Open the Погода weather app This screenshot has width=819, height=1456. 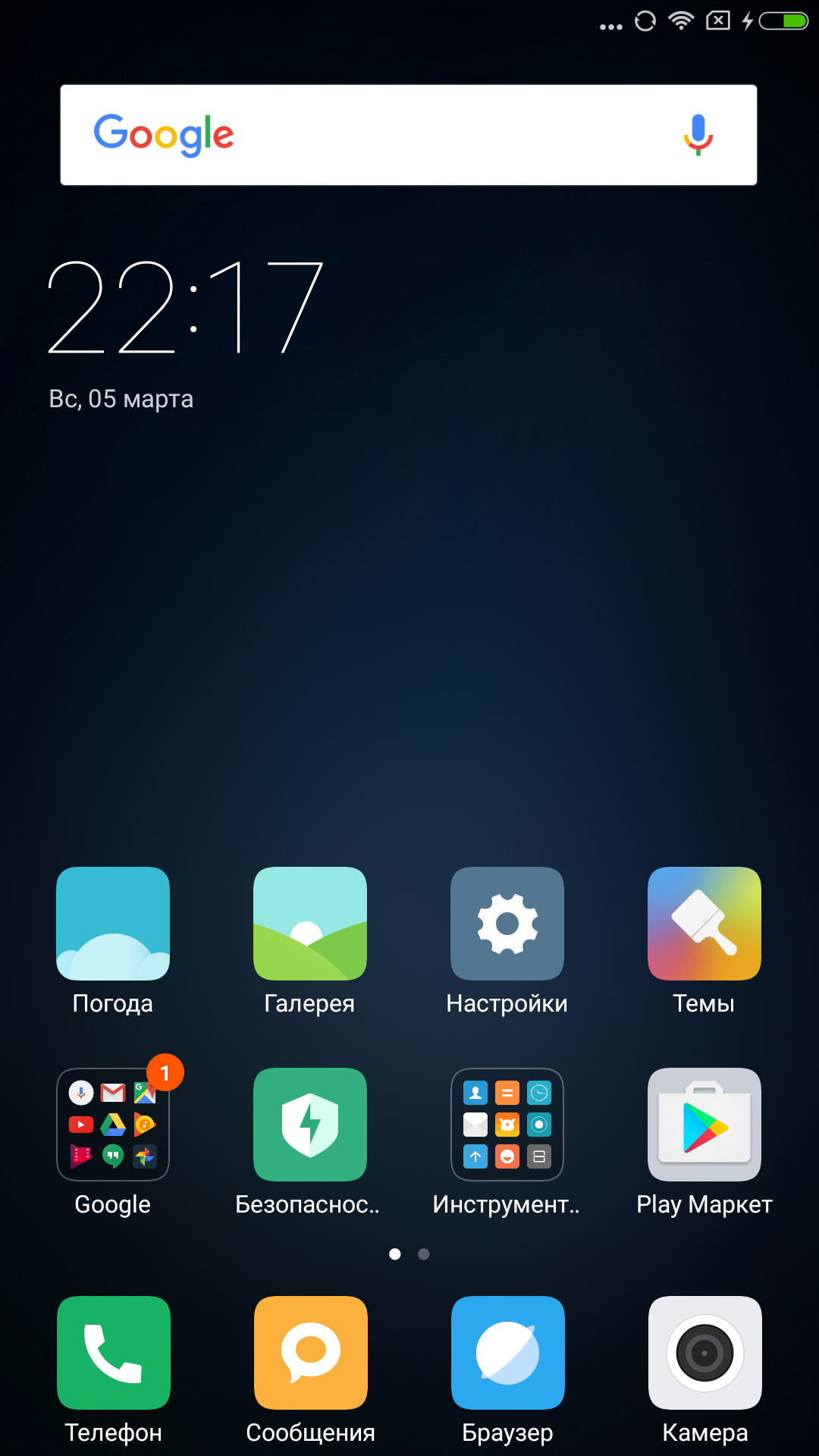[113, 924]
